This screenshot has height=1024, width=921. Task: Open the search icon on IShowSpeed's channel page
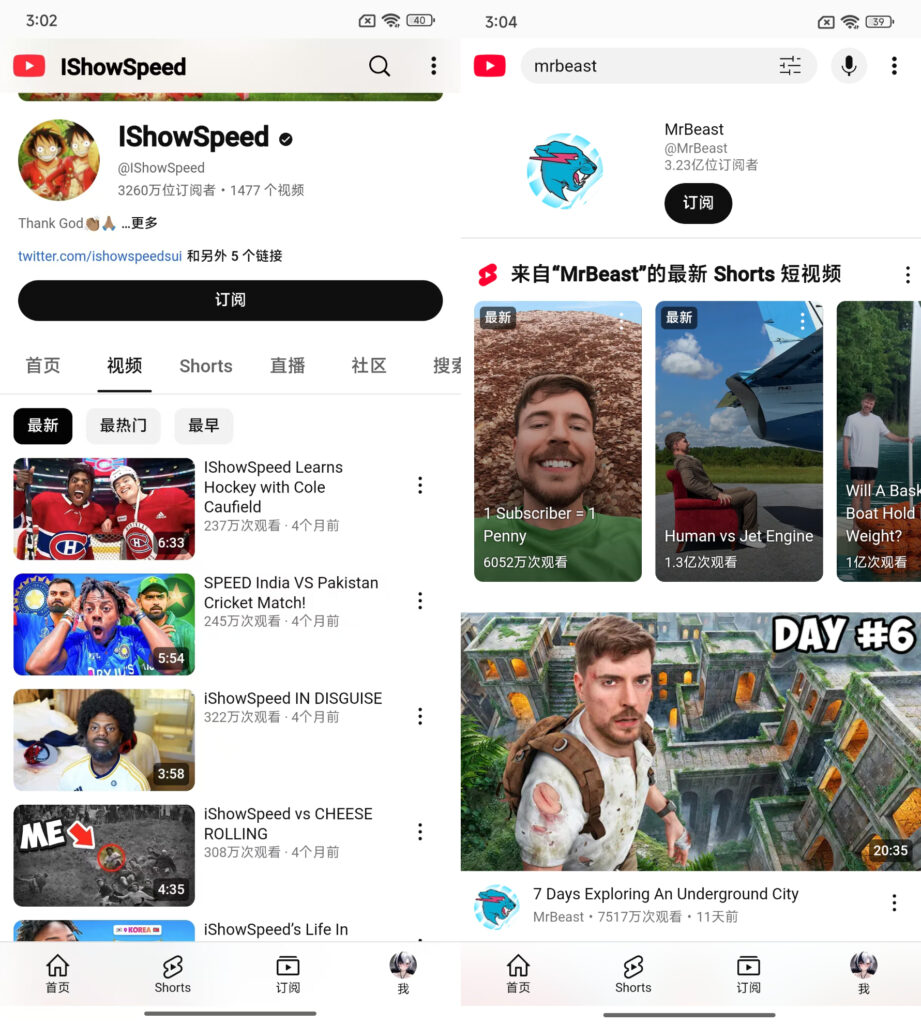(378, 66)
